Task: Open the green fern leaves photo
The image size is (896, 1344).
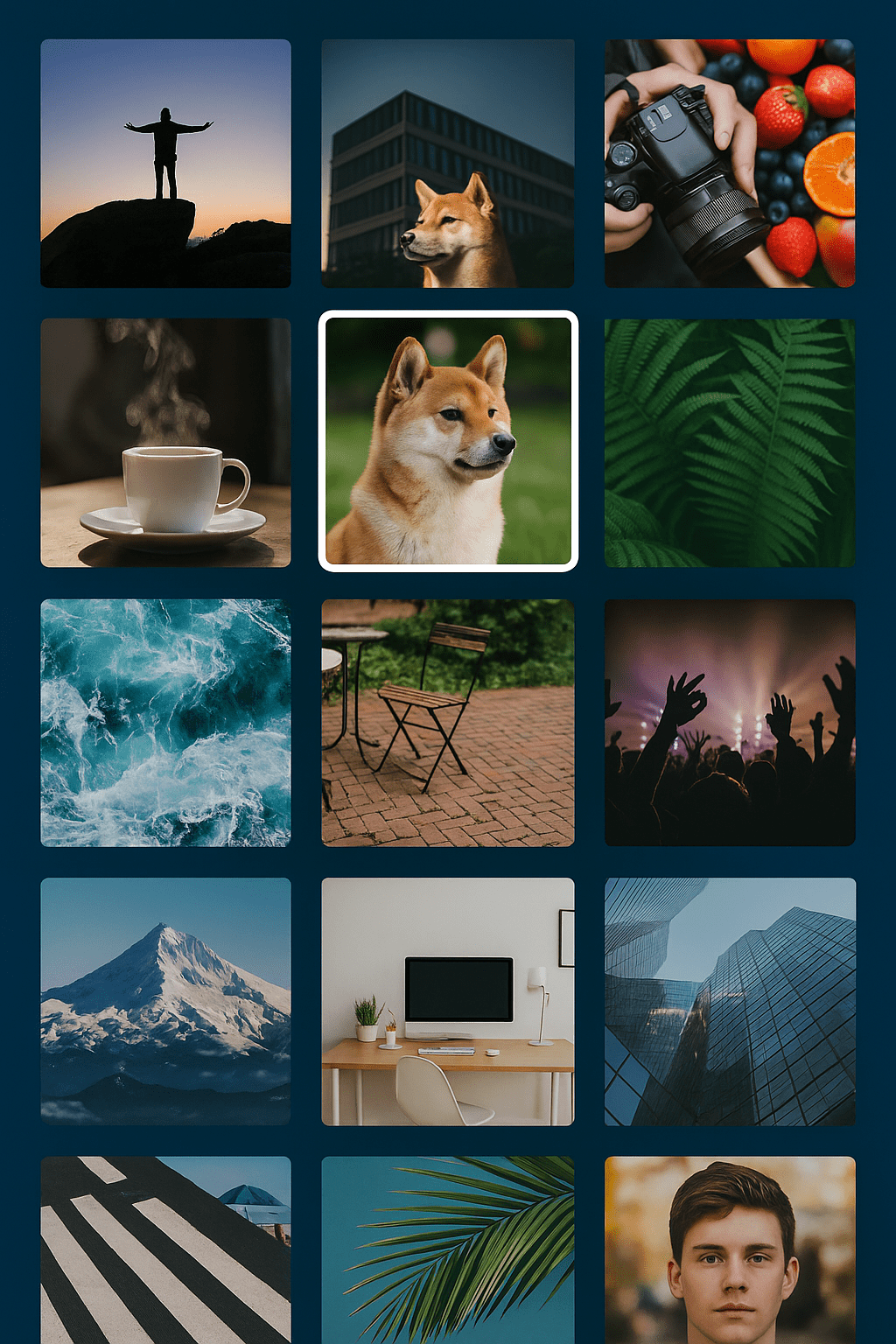Action: pyautogui.click(x=730, y=443)
